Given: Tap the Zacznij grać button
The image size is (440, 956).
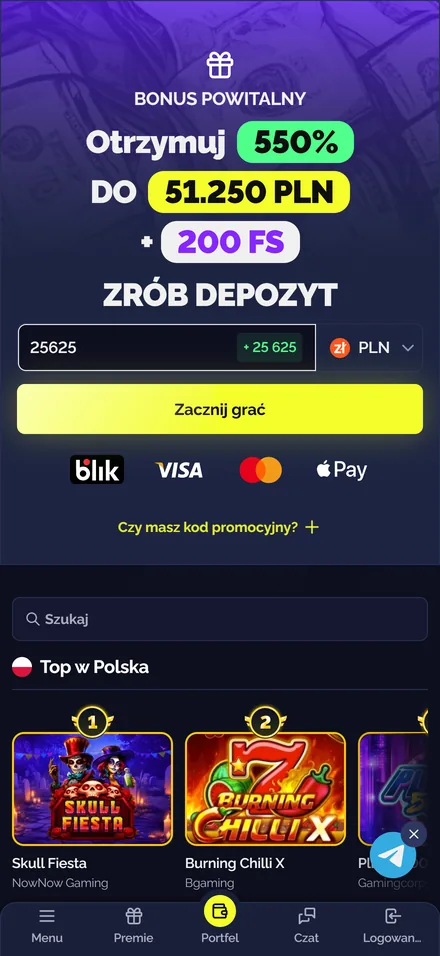Looking at the screenshot, I should [220, 409].
